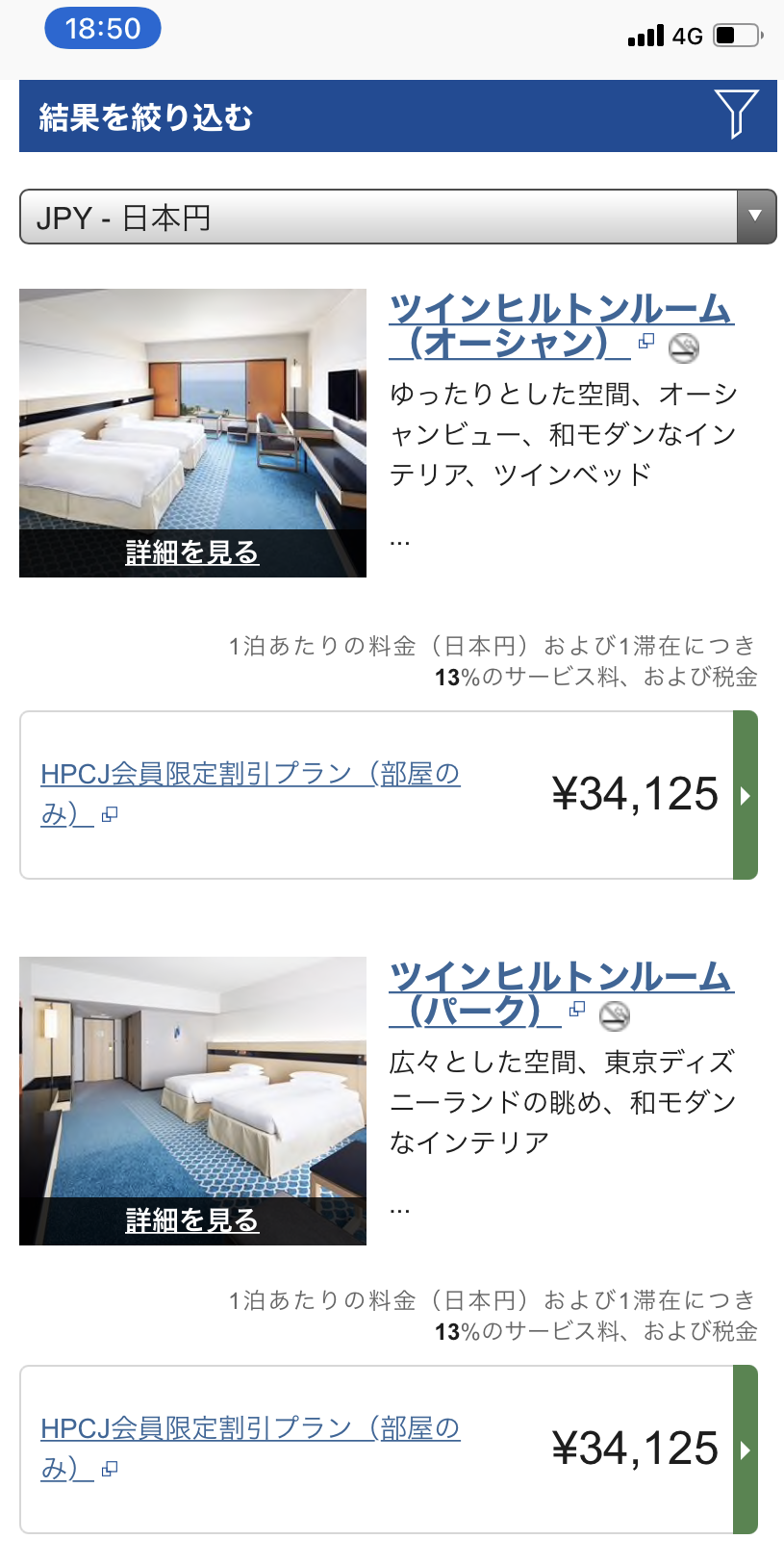The height and width of the screenshot is (1565, 784).
Task: Expand the JPY currency dropdown
Action: 397,218
